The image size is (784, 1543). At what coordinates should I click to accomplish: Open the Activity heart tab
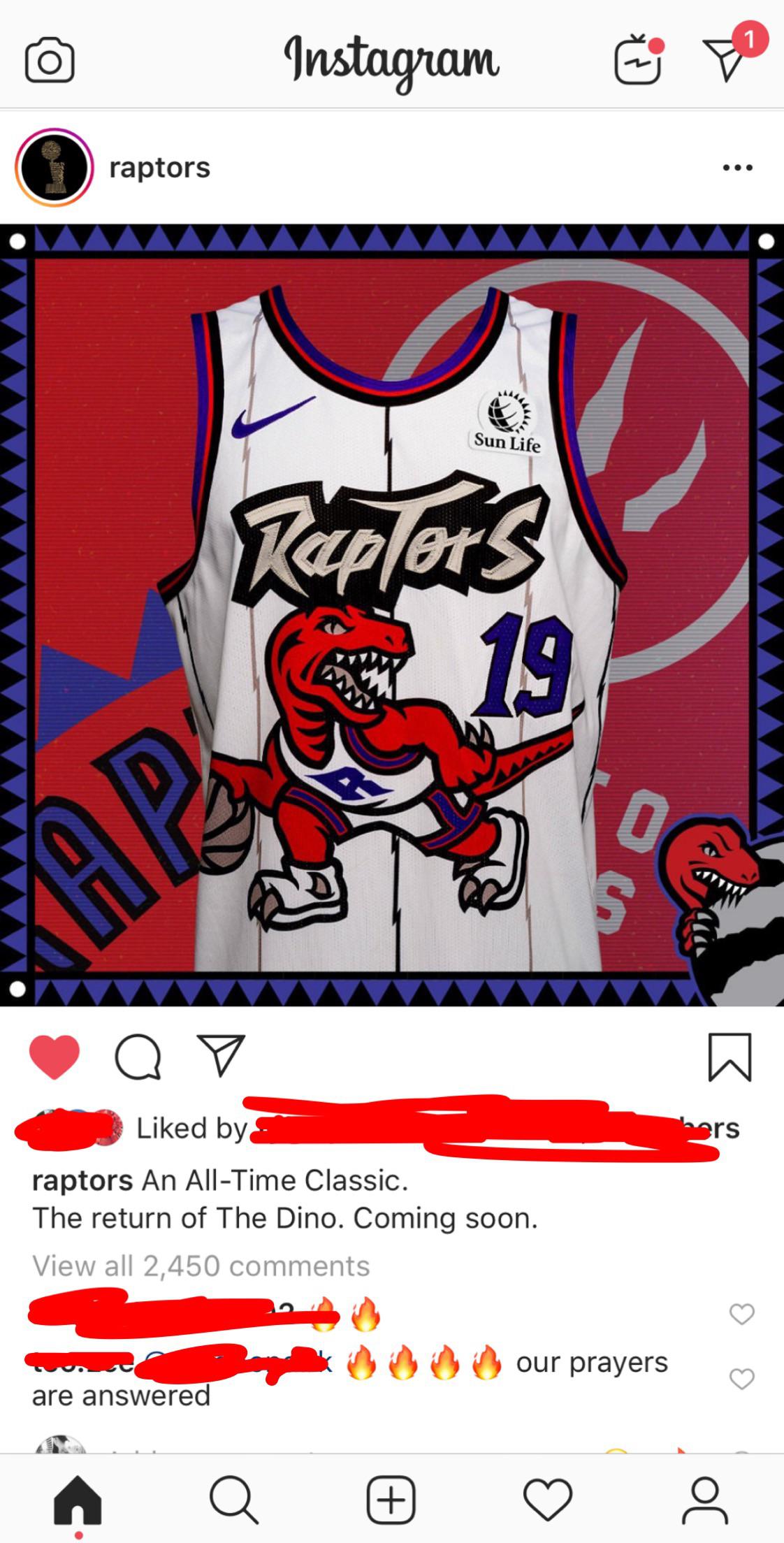click(x=548, y=1500)
